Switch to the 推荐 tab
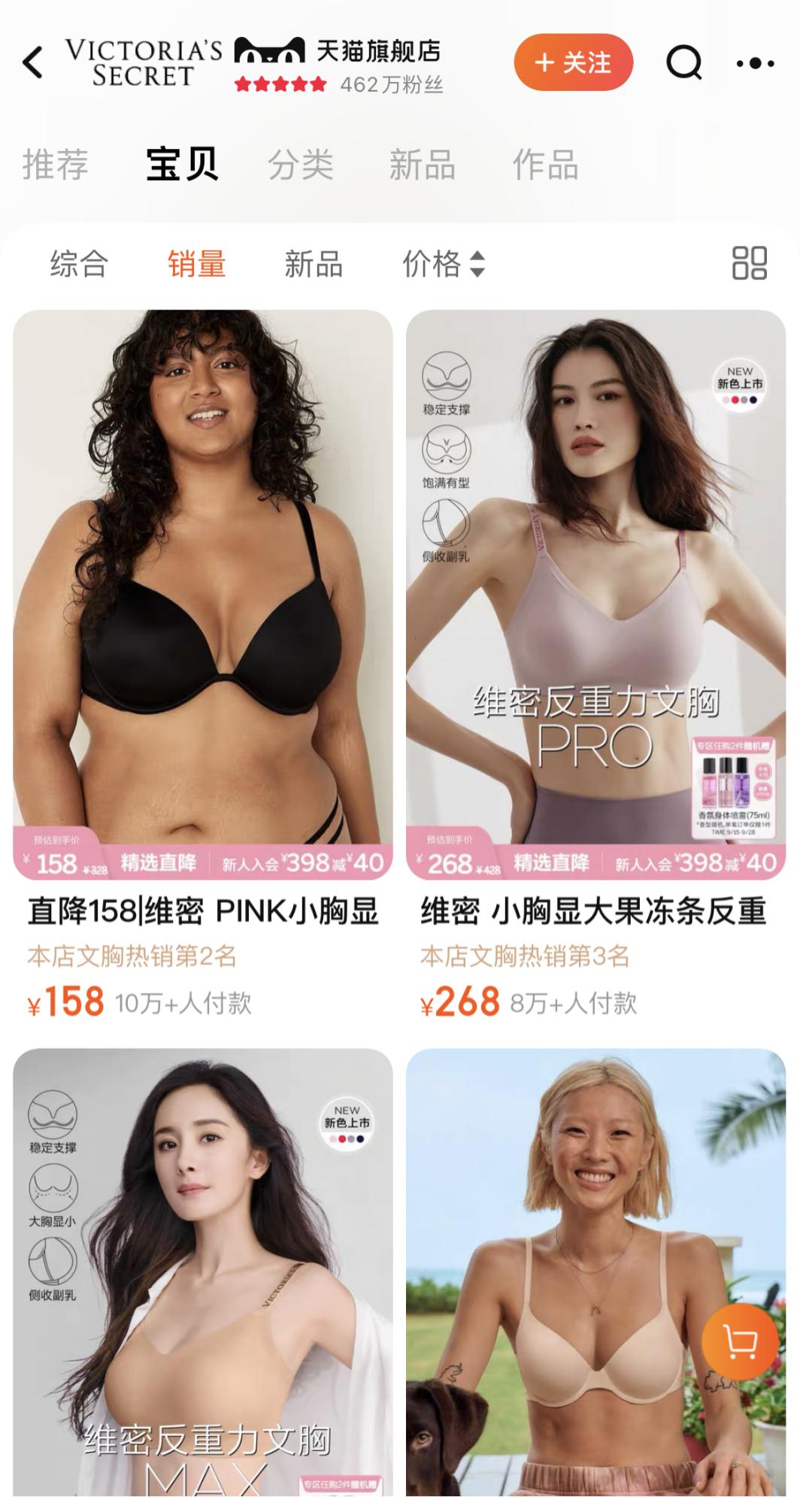Screen dimensions: 812x1497 (56, 164)
